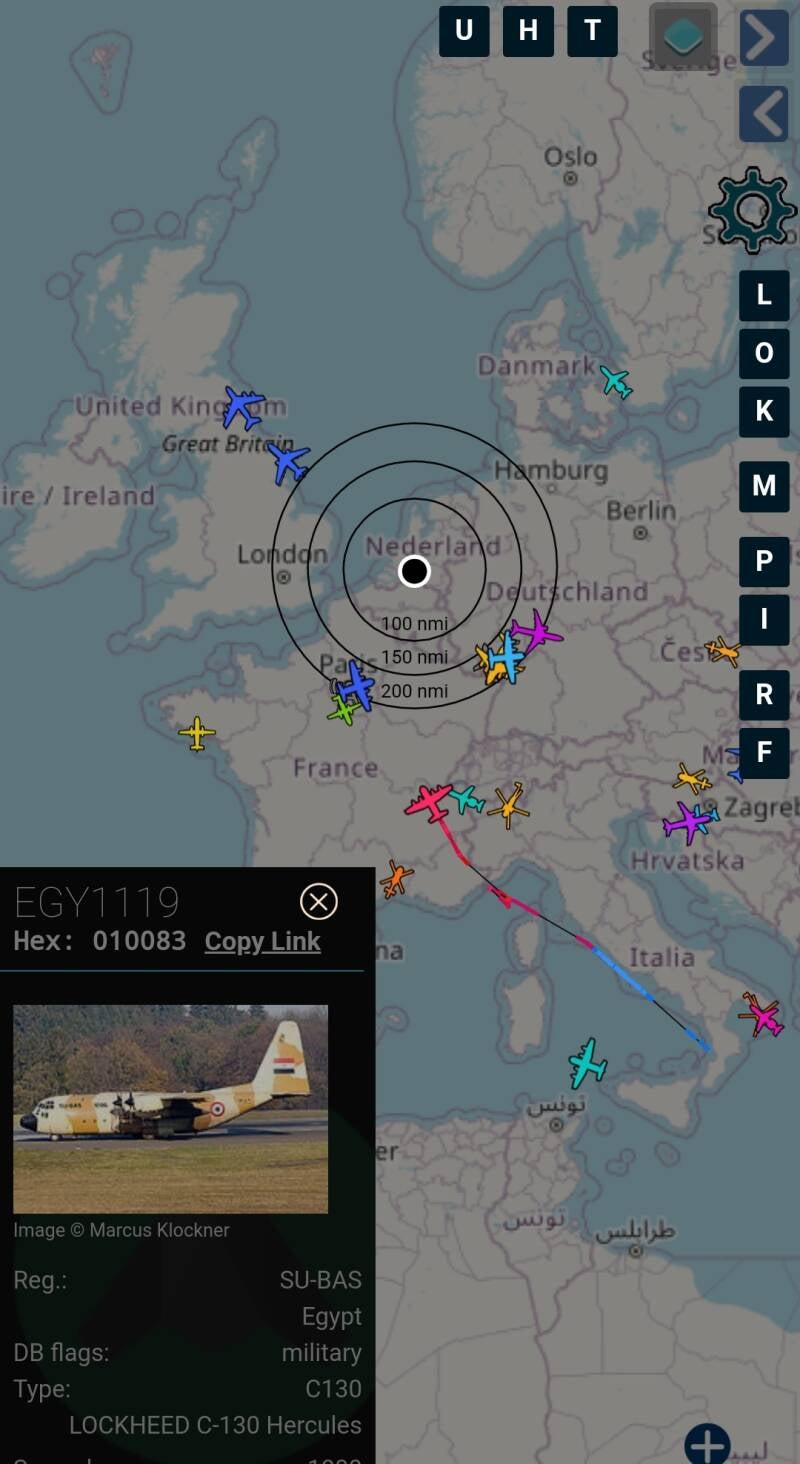The width and height of the screenshot is (800, 1464).
Task: Tap the T button
Action: coord(592,31)
